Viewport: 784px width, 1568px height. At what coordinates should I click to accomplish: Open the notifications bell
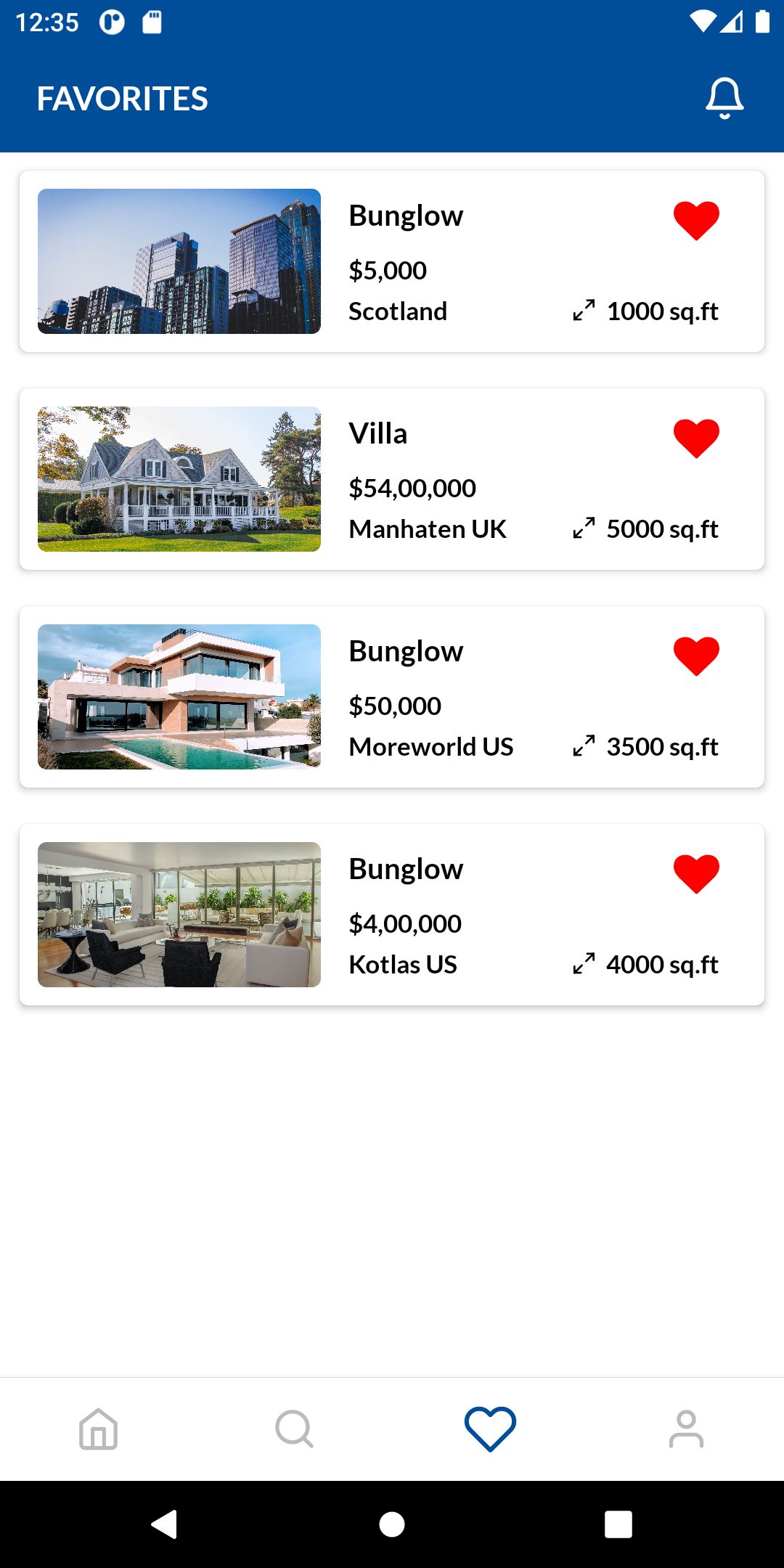point(724,98)
